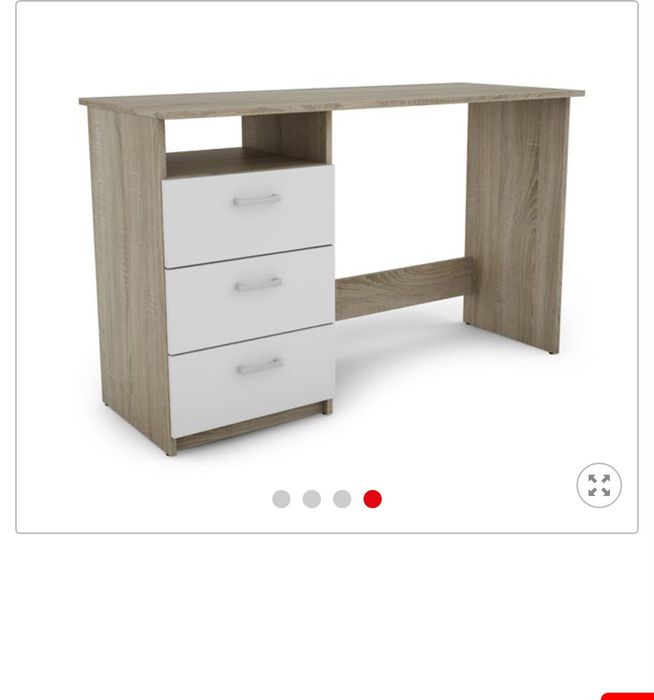Screen dimensions: 654x700
Task: Tap the active red indicator dot
Action: [x=373, y=499]
